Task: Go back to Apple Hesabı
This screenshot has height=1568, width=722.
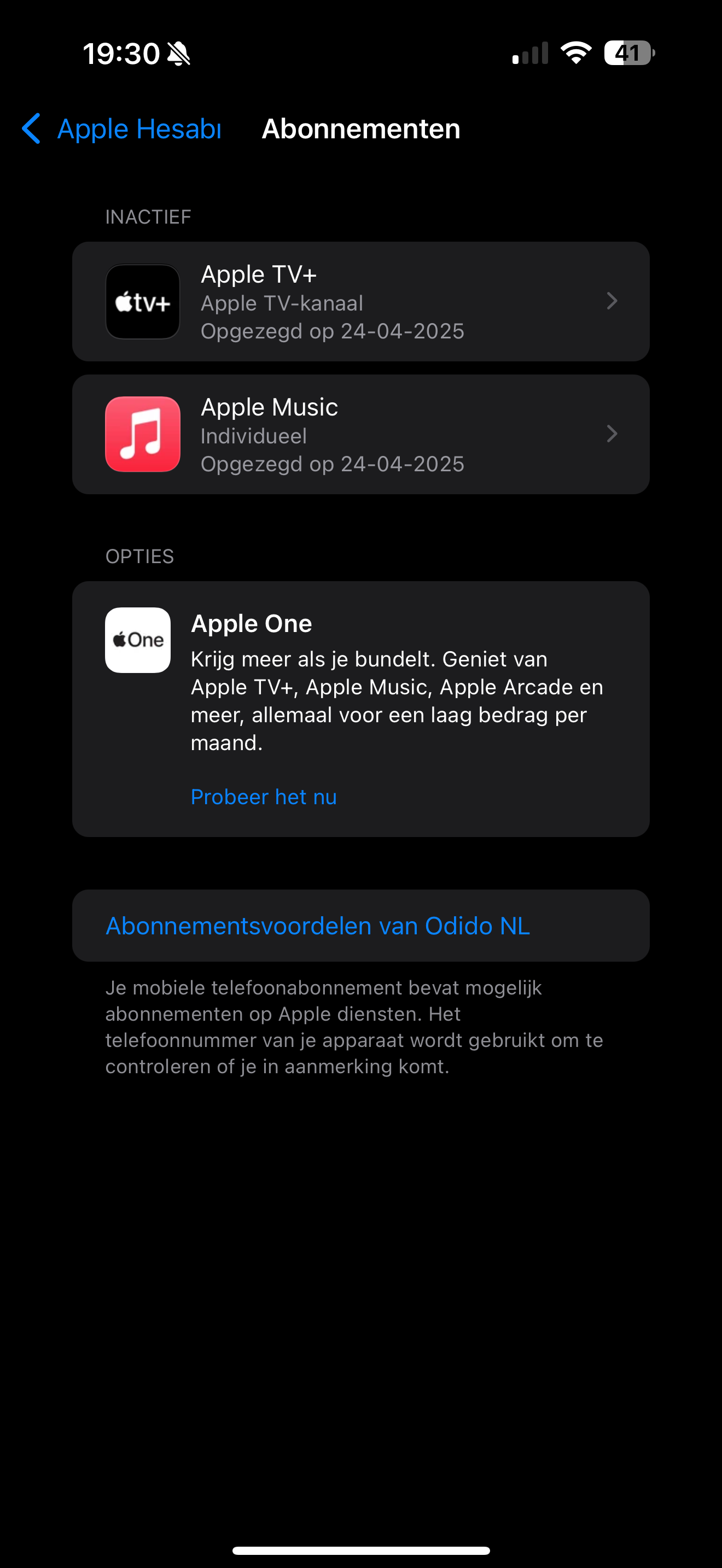Action: [122, 129]
